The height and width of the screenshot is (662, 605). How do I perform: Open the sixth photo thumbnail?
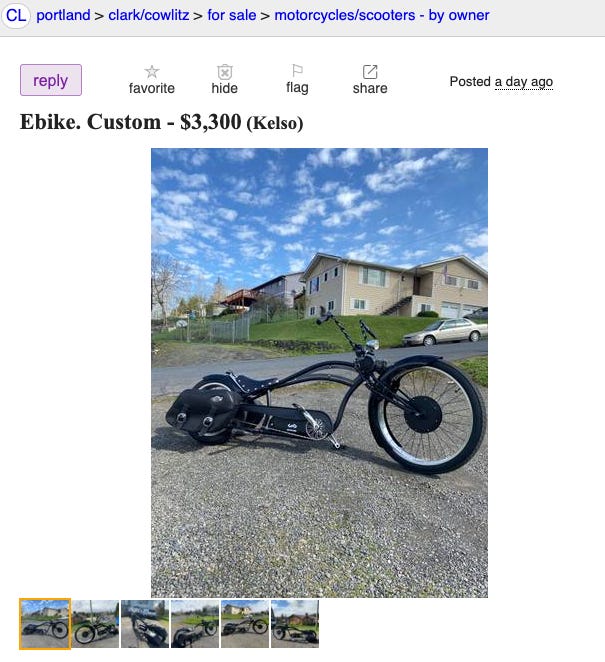pos(295,624)
